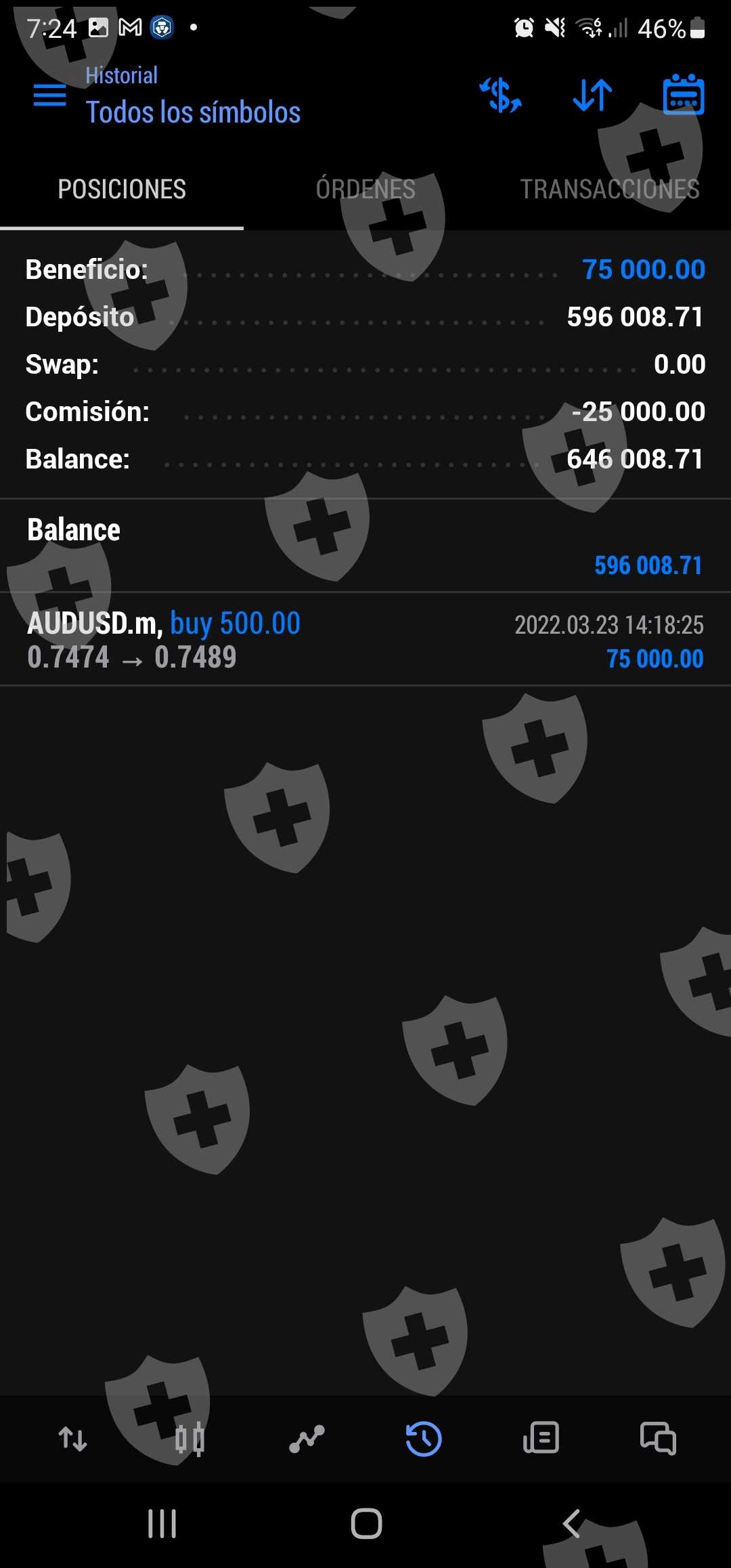Go back with system back button
The image size is (731, 1568).
[571, 1524]
